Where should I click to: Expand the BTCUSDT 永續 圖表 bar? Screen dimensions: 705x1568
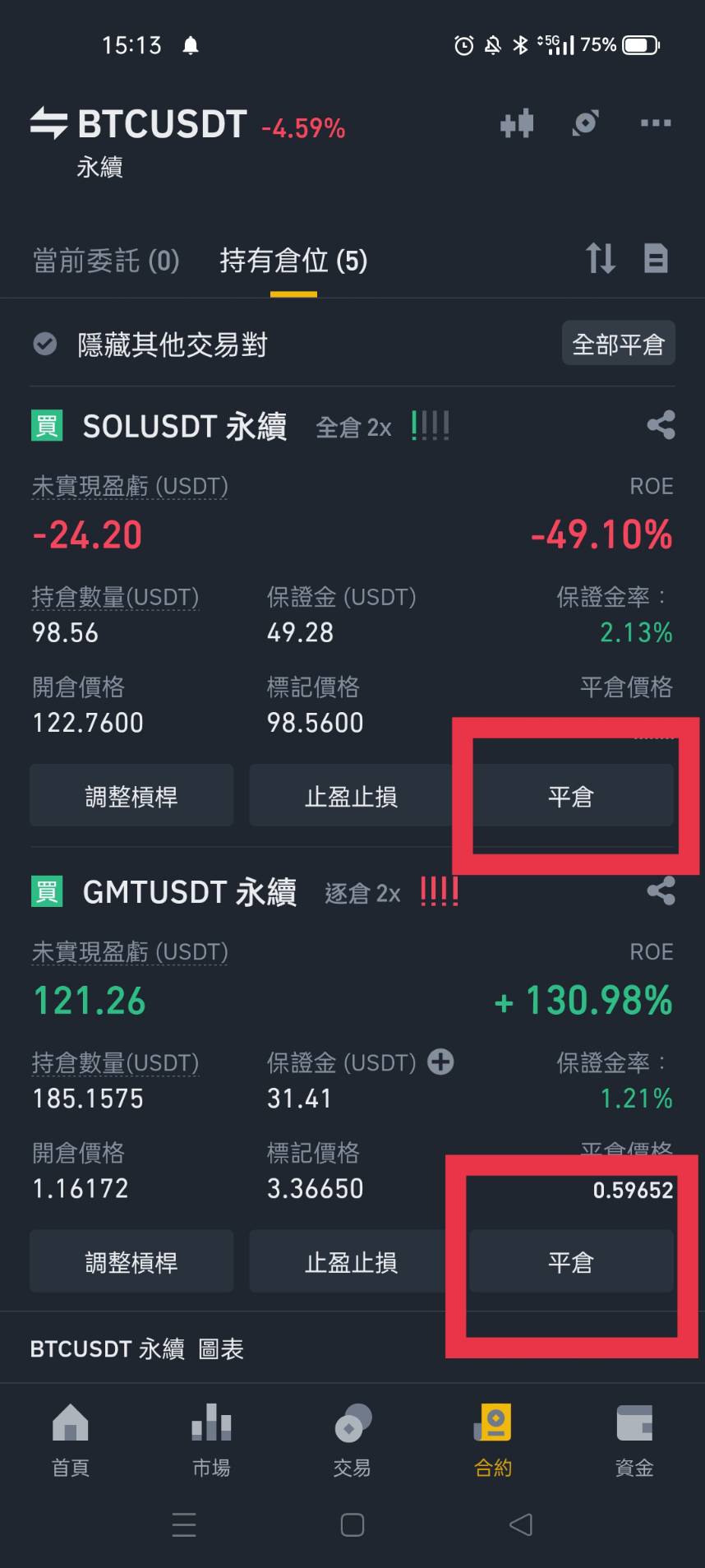click(136, 1349)
